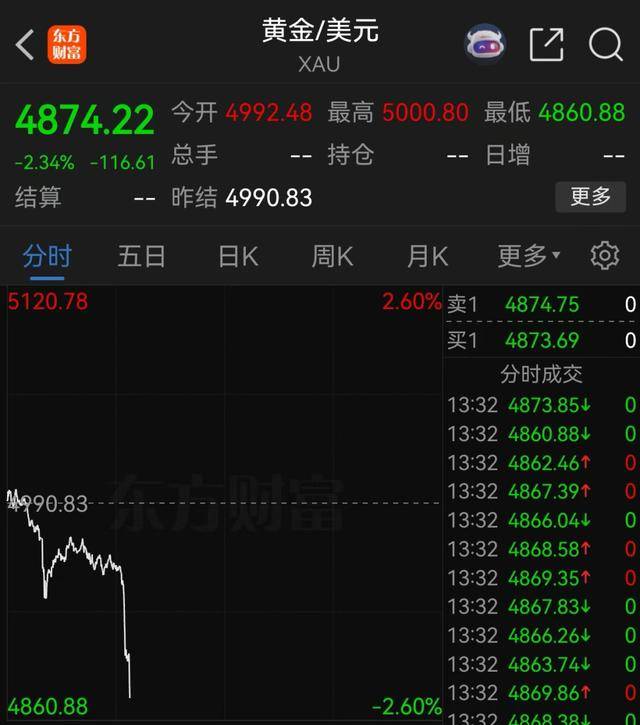Share this gold quote page
640x725 pixels.
546,44
